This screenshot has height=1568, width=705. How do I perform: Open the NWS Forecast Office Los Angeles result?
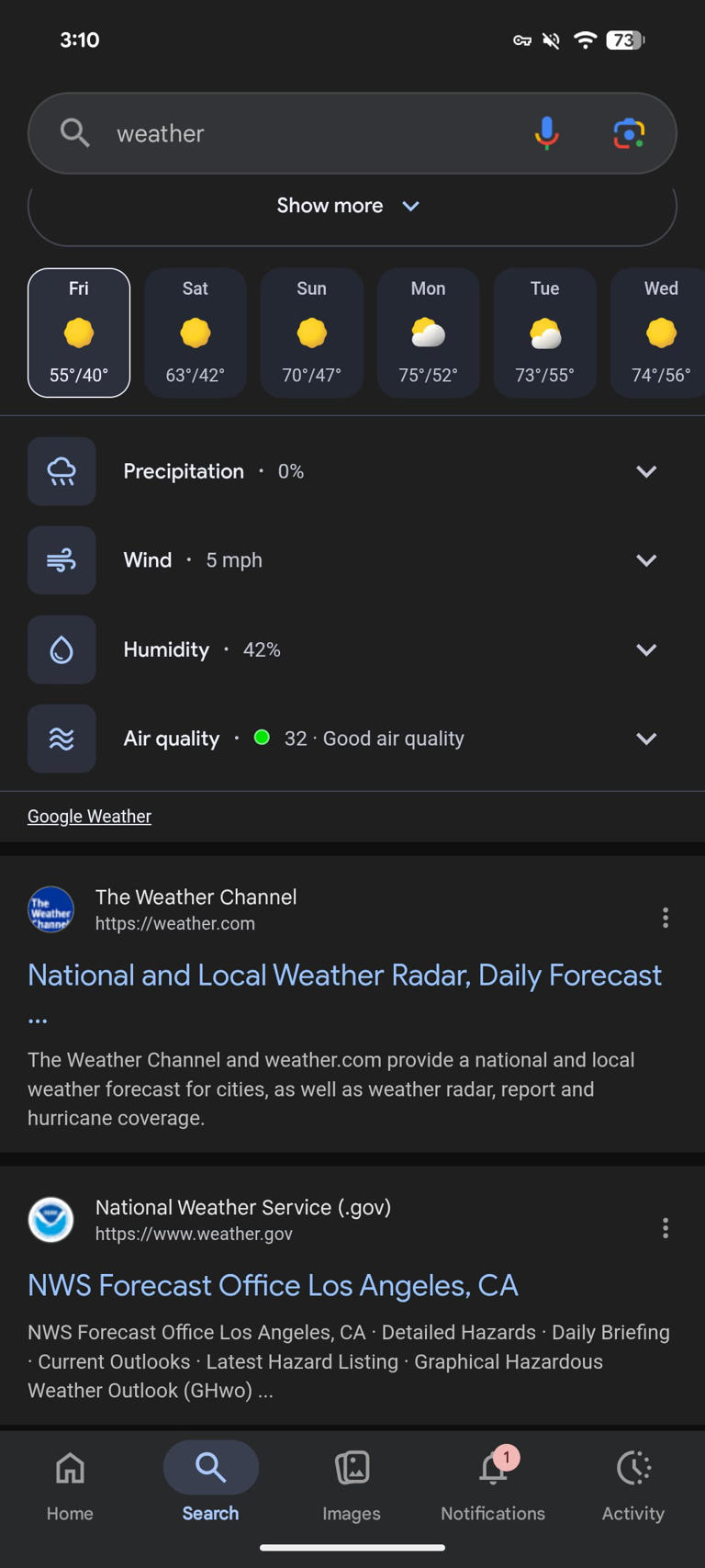pyautogui.click(x=273, y=1285)
